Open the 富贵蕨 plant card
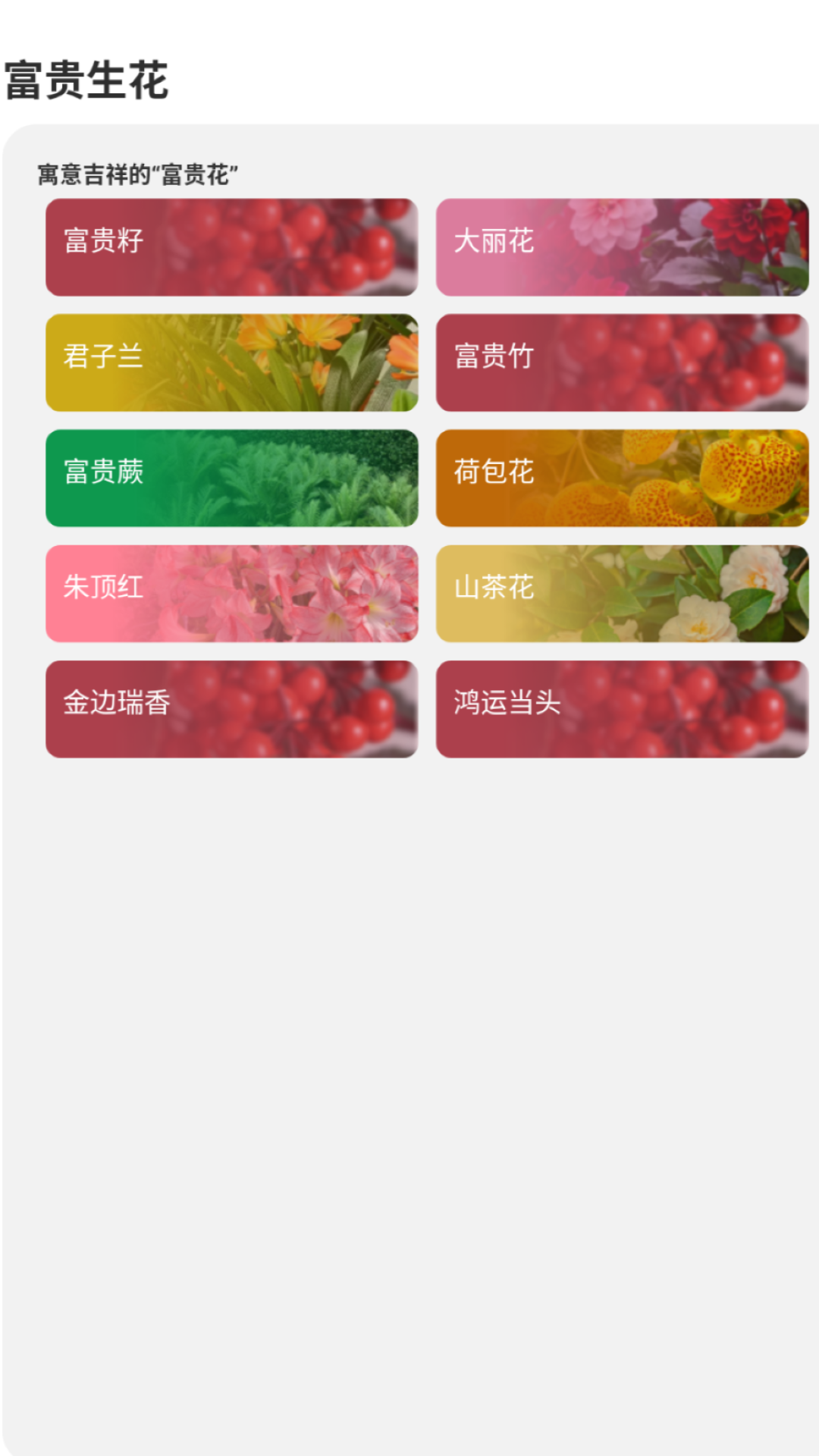Image resolution: width=819 pixels, height=1456 pixels. pyautogui.click(x=231, y=478)
